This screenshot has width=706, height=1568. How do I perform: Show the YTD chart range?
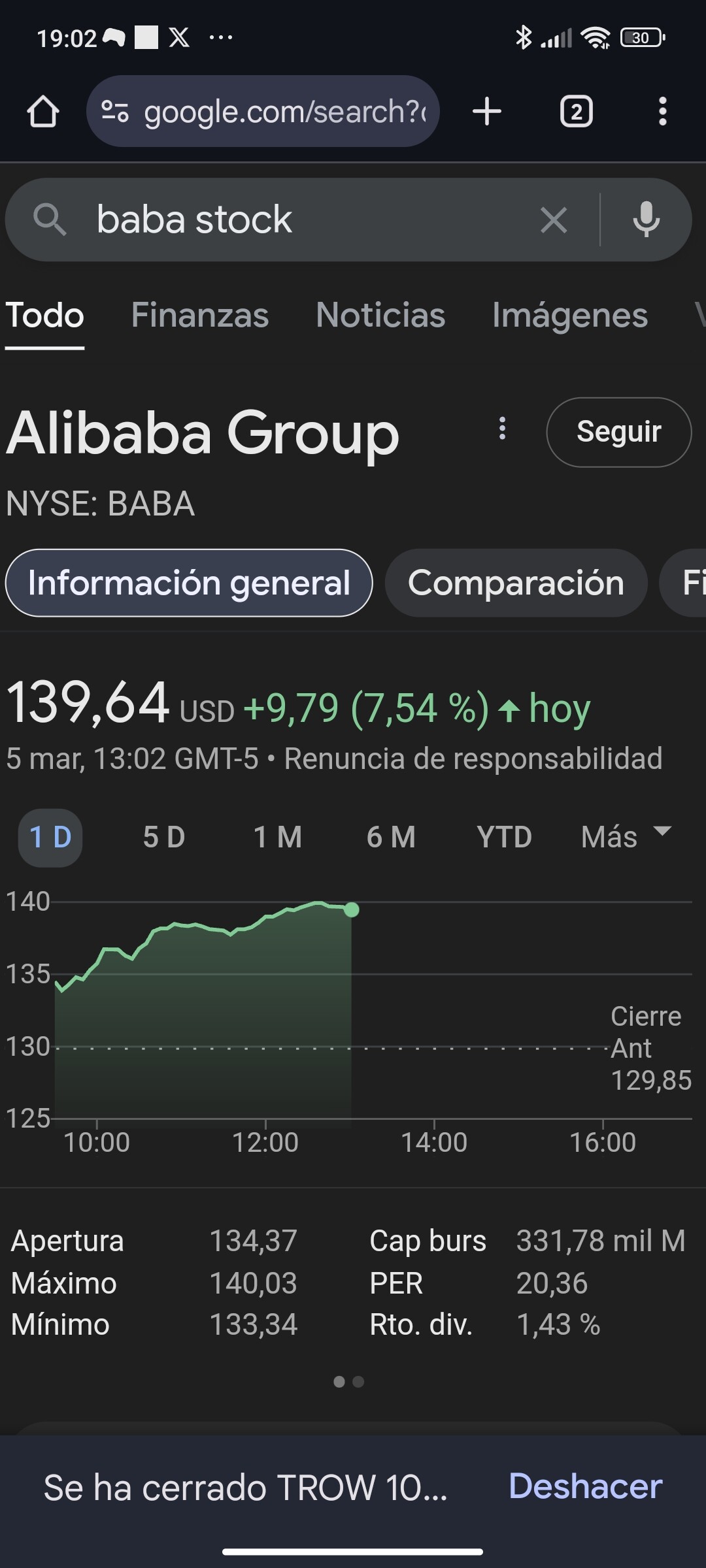tap(504, 837)
